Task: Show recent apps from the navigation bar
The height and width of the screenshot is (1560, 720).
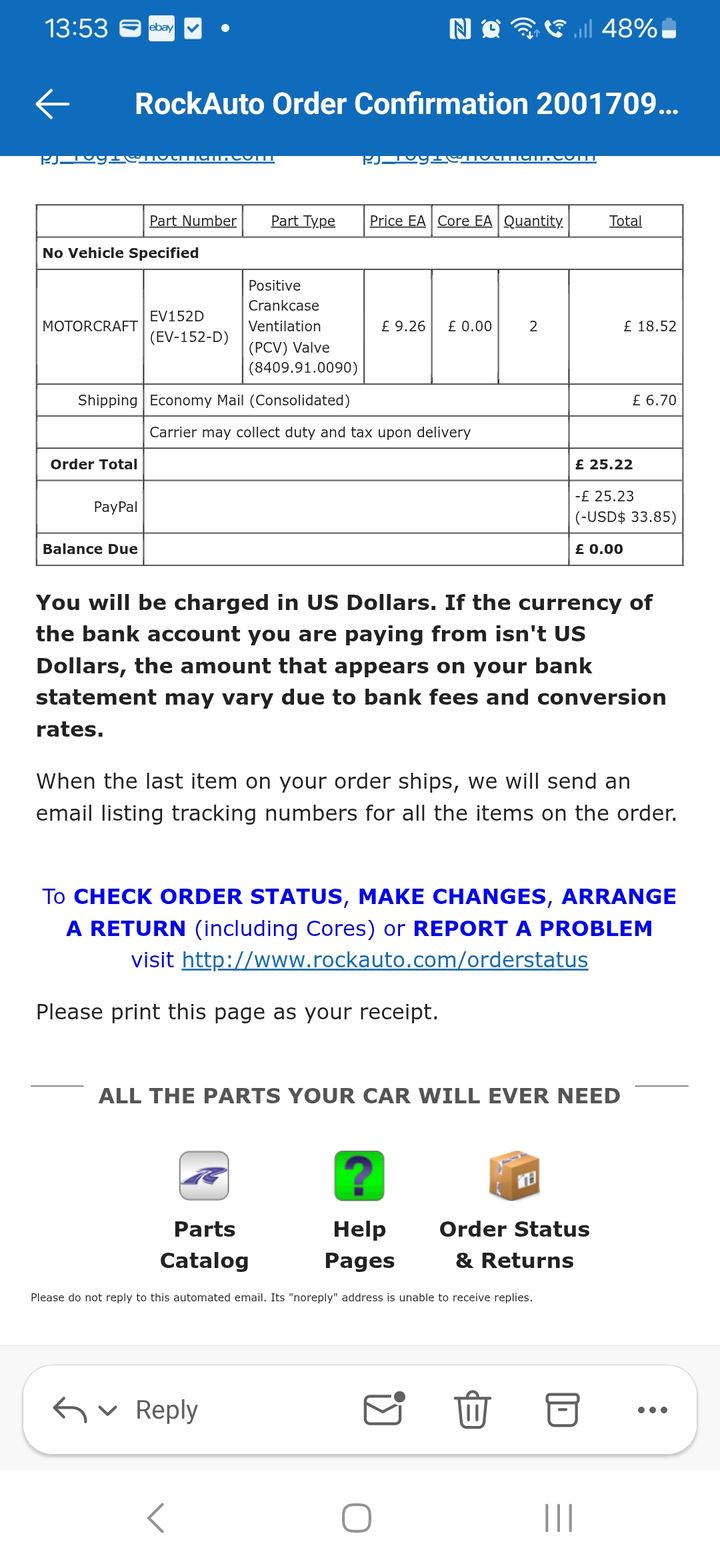Action: click(x=558, y=1518)
